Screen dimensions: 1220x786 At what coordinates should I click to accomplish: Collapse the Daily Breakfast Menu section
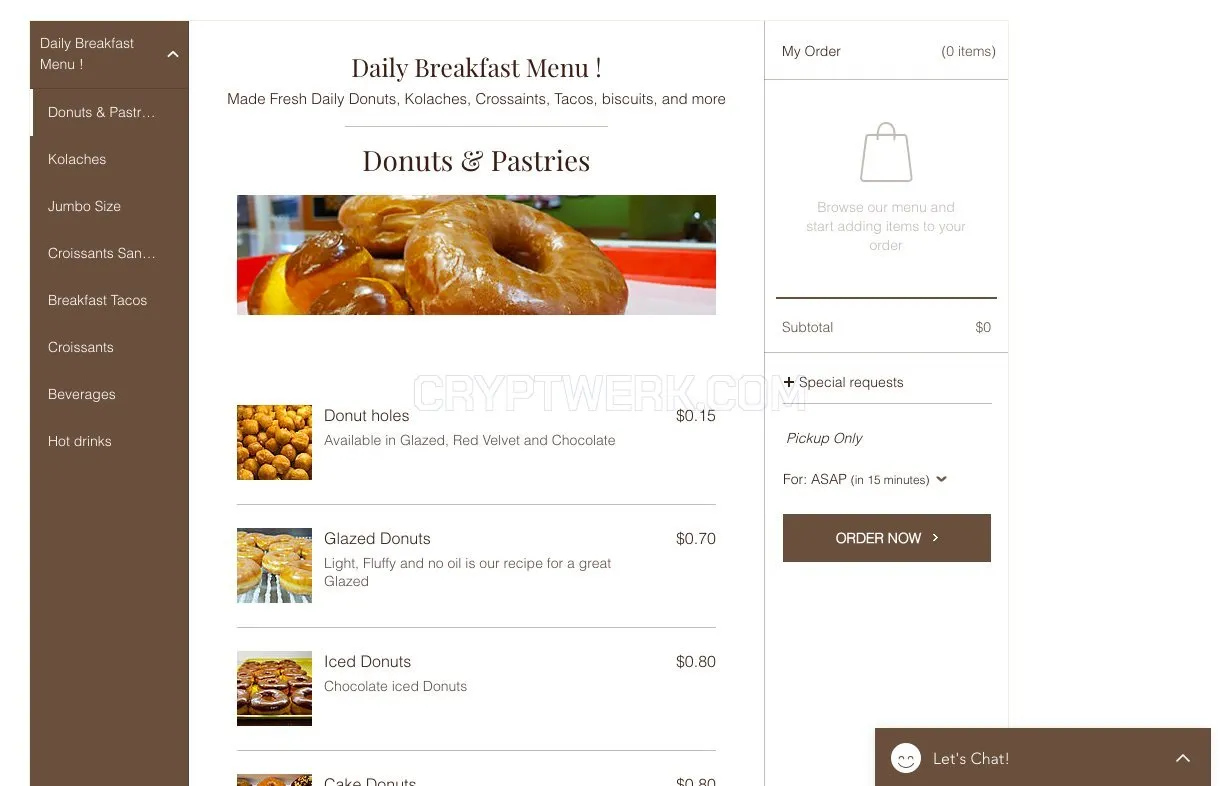[173, 54]
